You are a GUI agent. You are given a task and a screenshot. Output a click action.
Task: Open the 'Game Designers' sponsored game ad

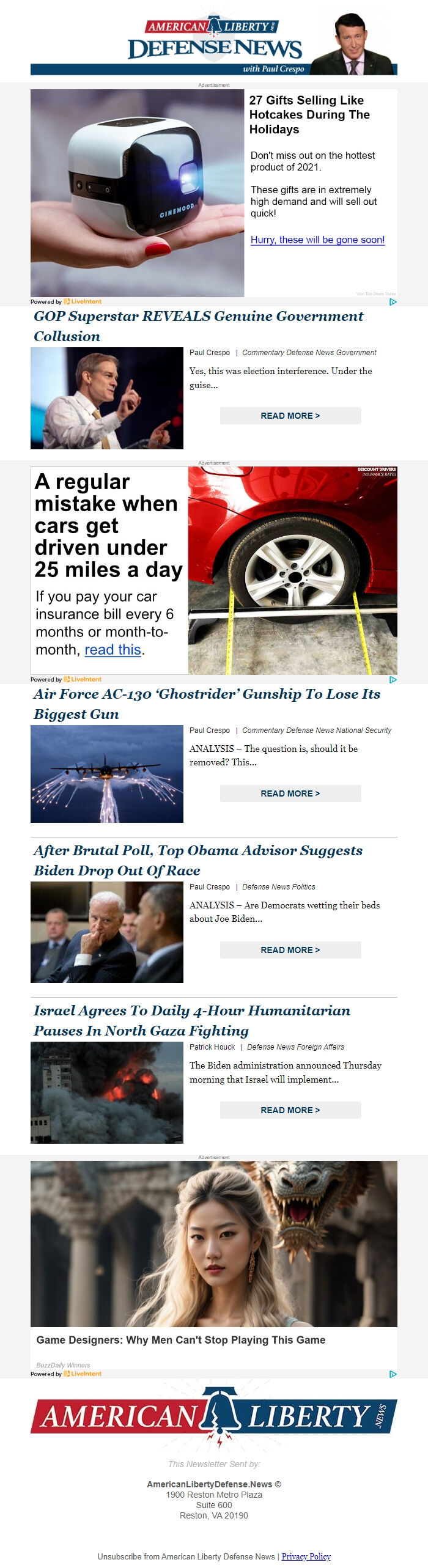[181, 1340]
